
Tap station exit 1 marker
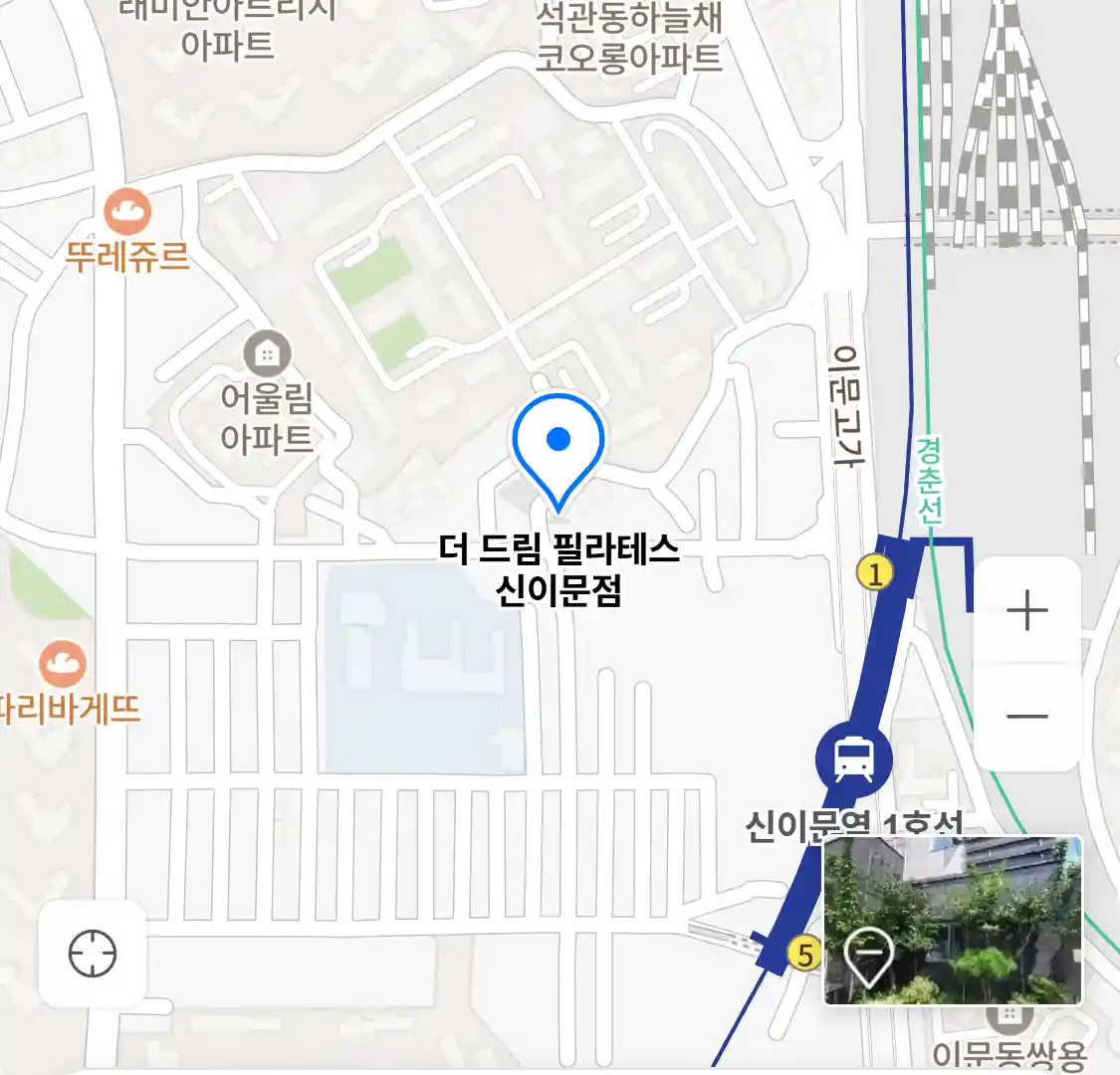875,573
